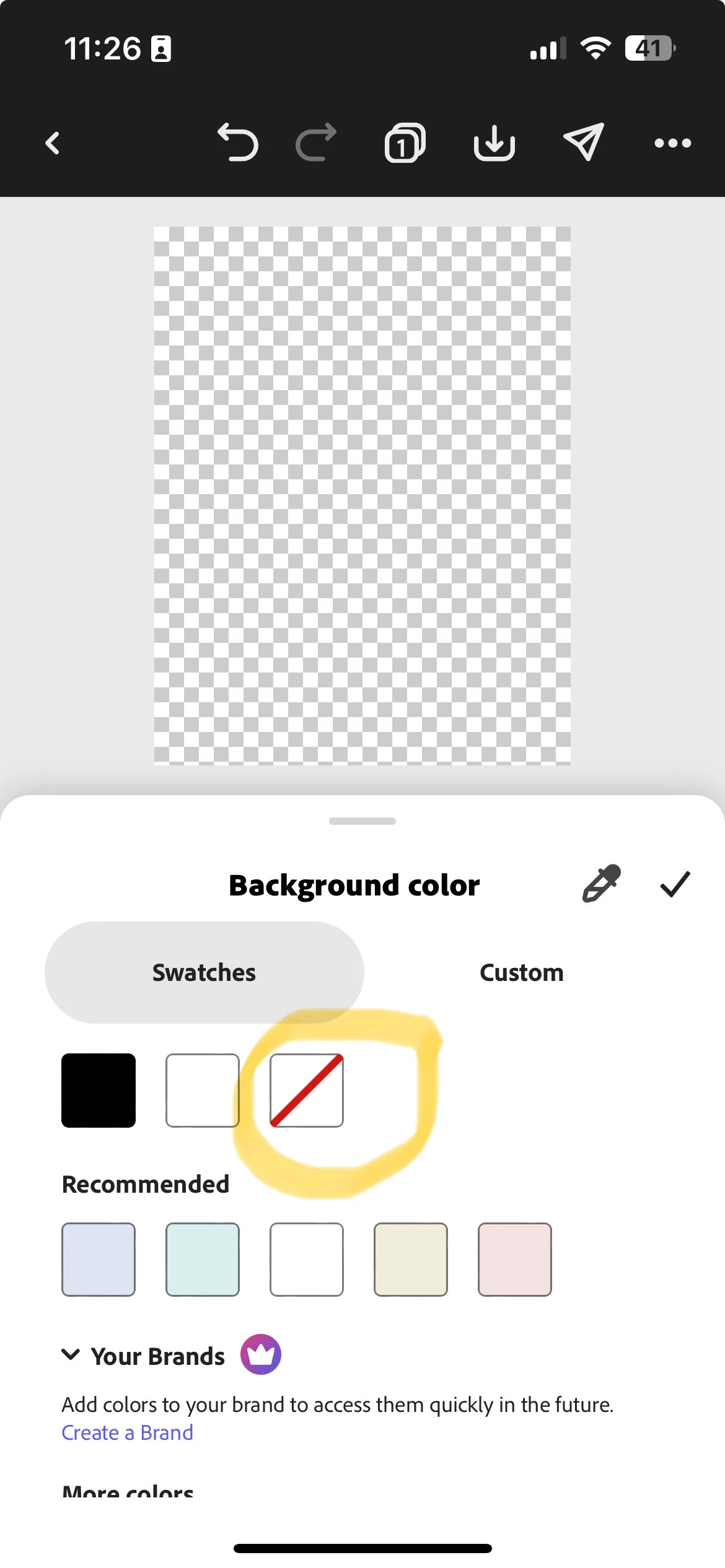The width and height of the screenshot is (725, 1568).
Task: Open the Create a Brand link
Action: tap(127, 1432)
